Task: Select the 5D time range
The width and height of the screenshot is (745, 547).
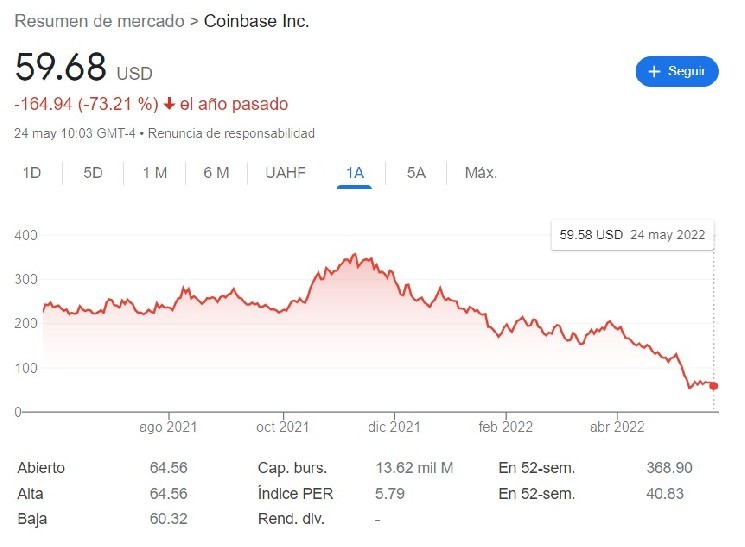Action: (93, 173)
